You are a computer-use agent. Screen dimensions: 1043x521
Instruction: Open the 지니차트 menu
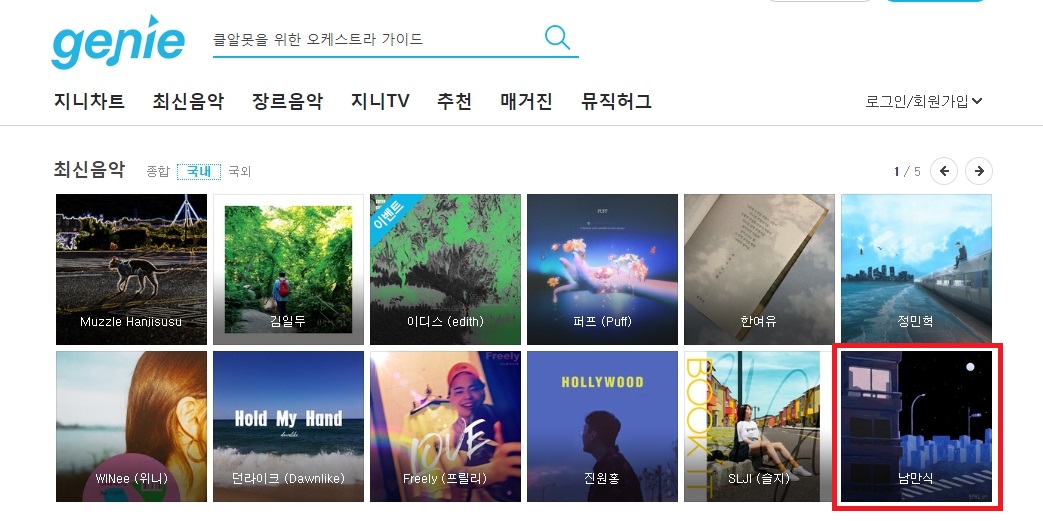click(x=89, y=101)
